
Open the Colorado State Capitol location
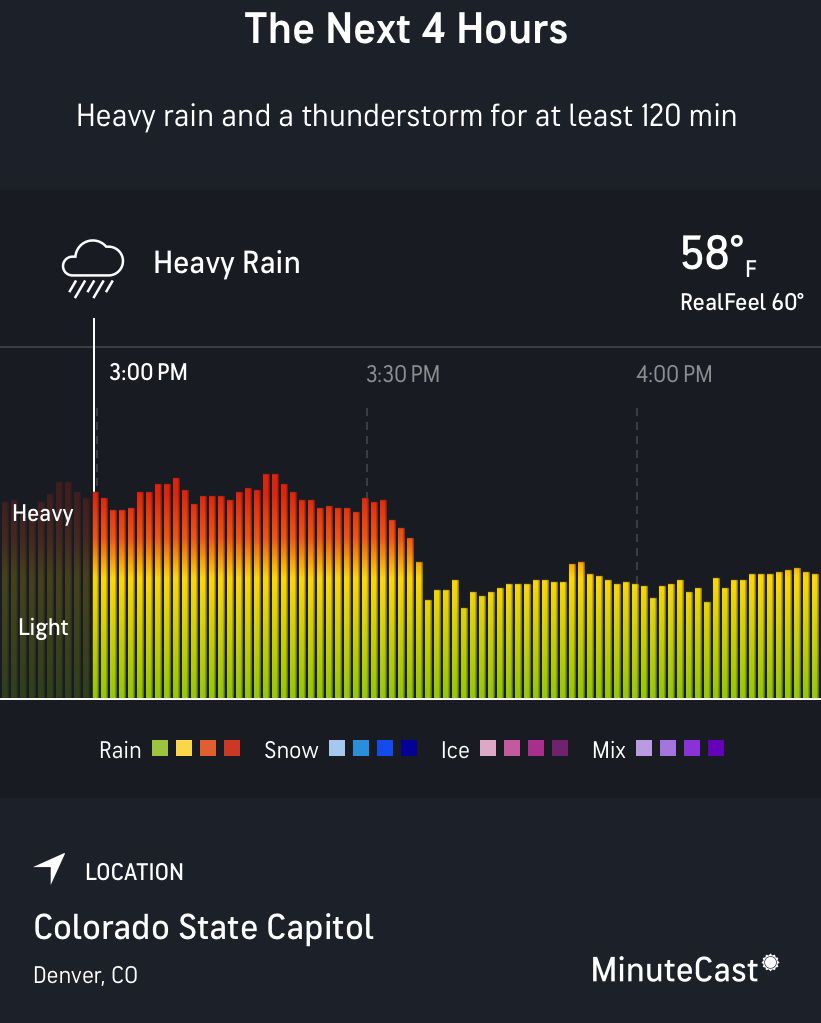204,927
